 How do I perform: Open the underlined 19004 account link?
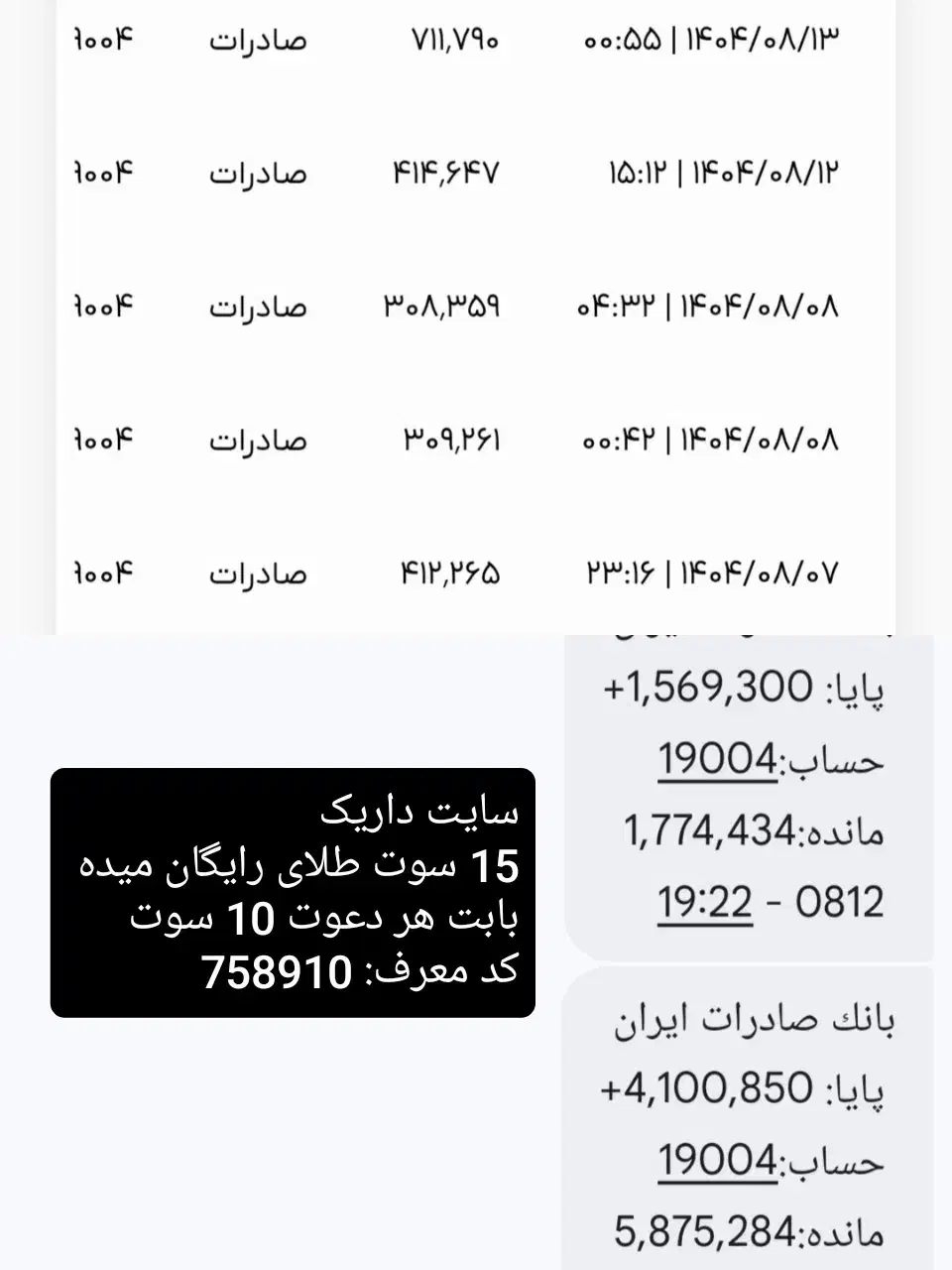717,760
